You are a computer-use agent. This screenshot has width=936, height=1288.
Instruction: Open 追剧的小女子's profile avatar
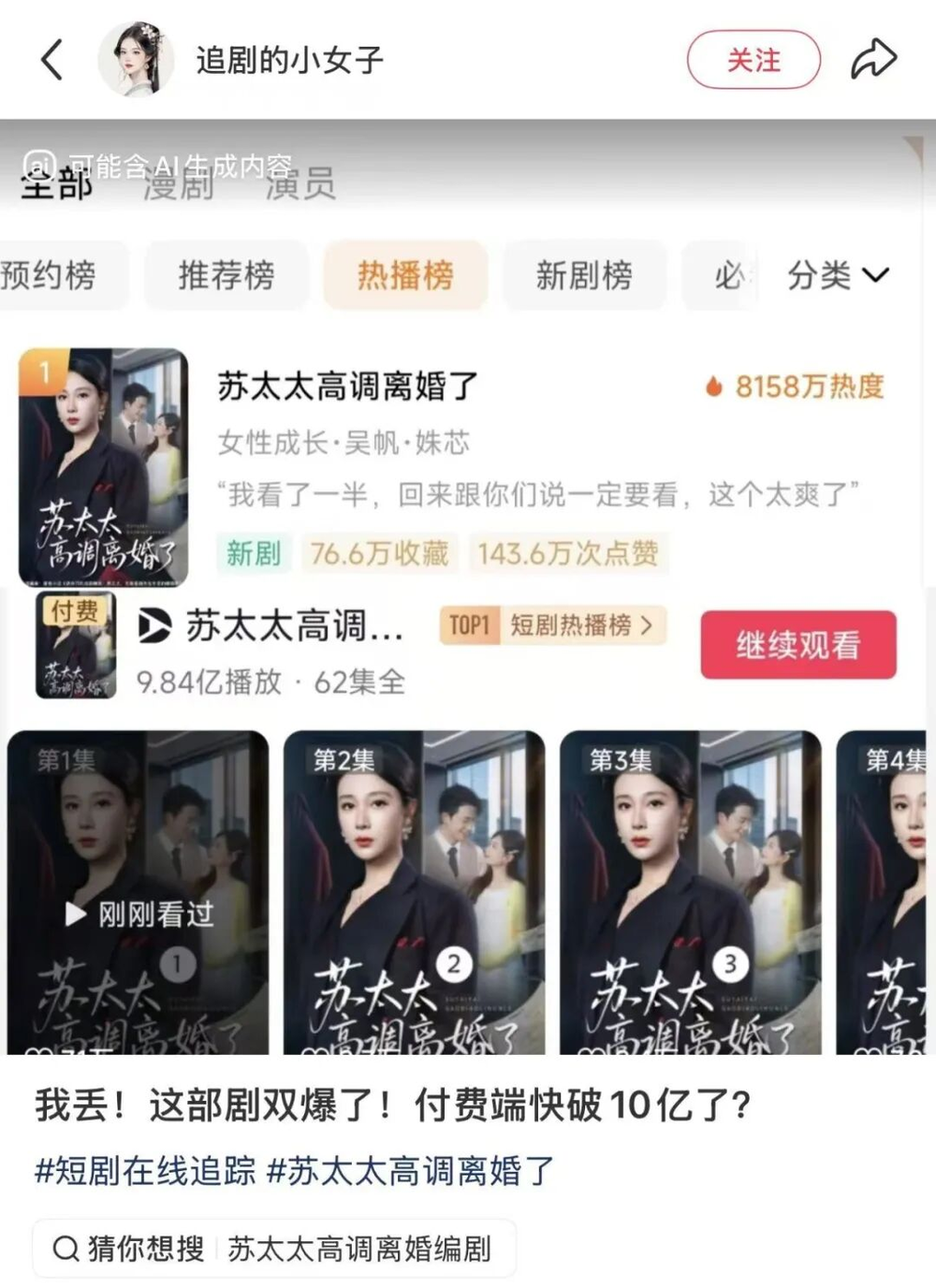point(137,60)
